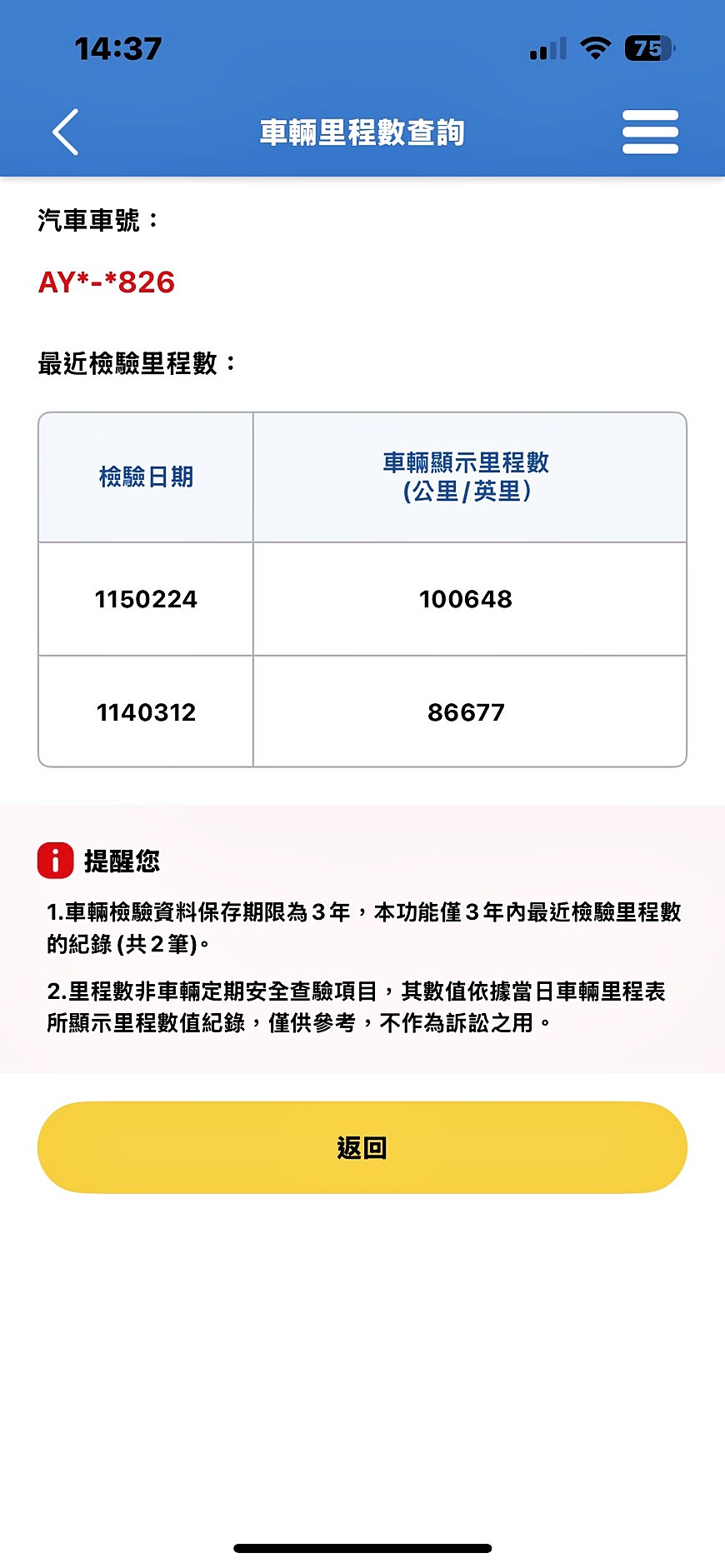
Task: Go back using the header arrow
Action: [x=66, y=132]
